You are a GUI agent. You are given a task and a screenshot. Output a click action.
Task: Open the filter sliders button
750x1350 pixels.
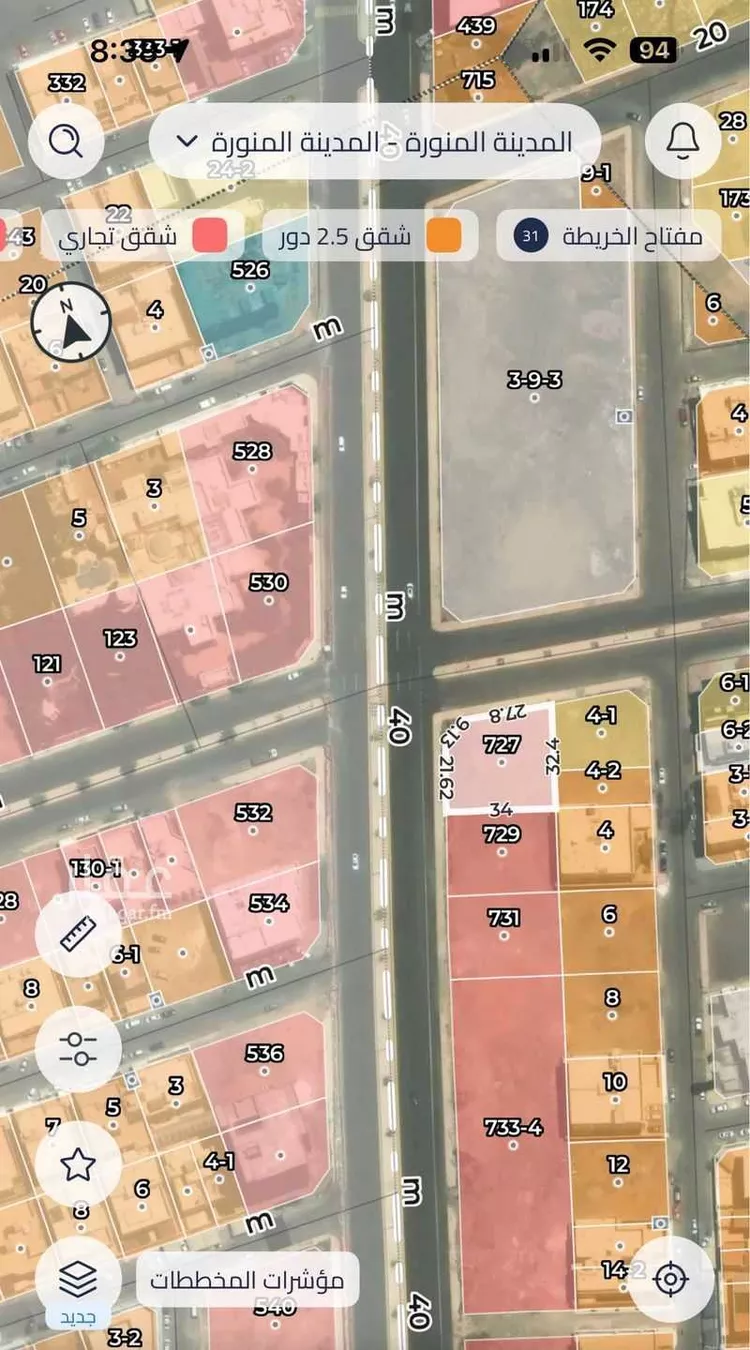(78, 1048)
